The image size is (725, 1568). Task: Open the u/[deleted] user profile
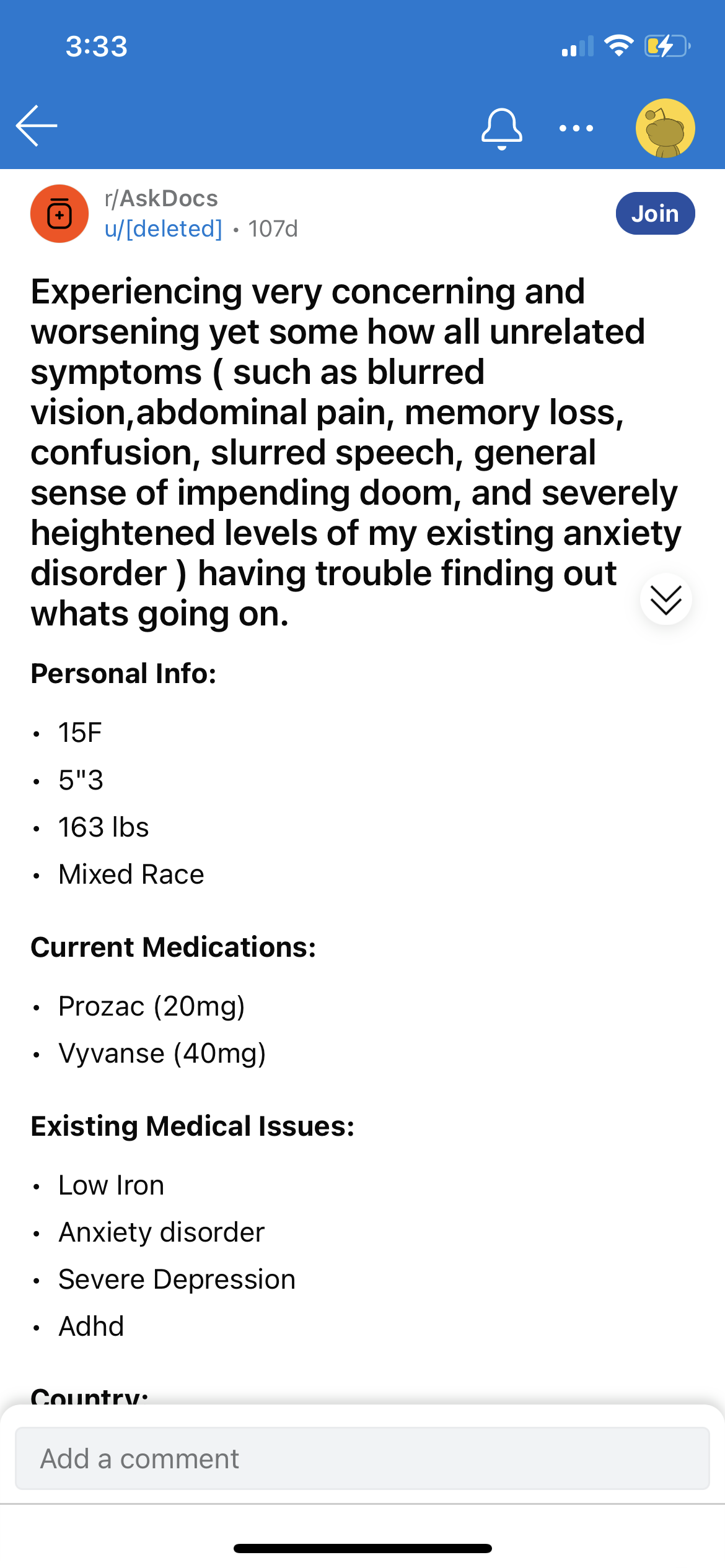(x=164, y=229)
